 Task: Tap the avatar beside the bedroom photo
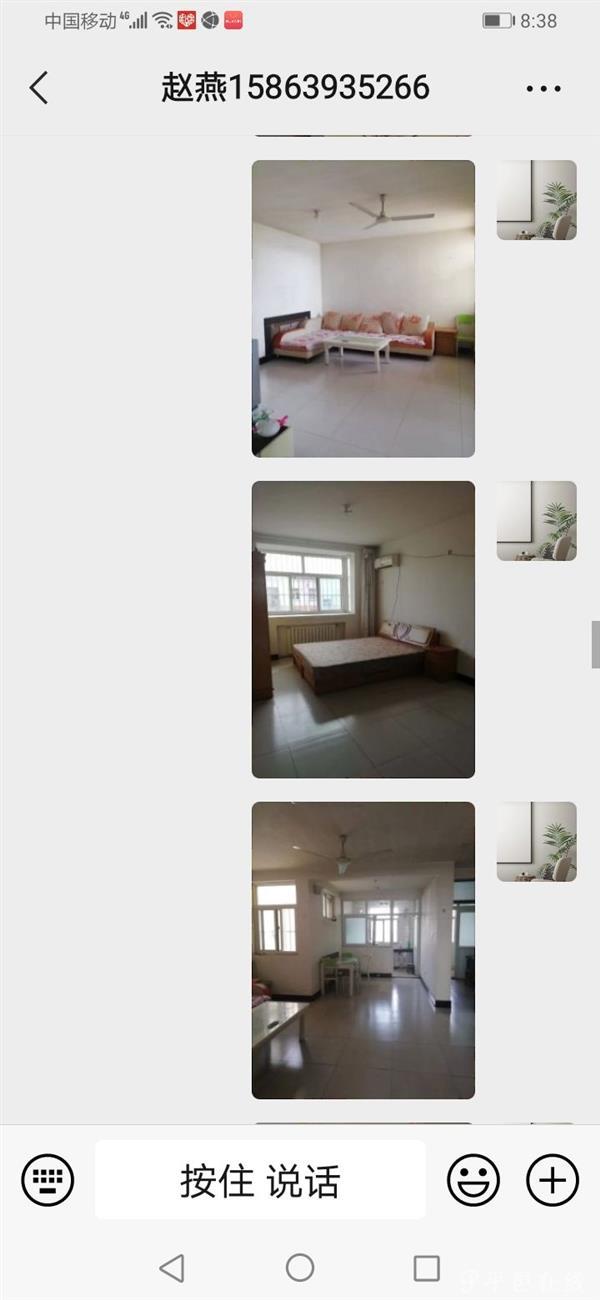(x=536, y=521)
